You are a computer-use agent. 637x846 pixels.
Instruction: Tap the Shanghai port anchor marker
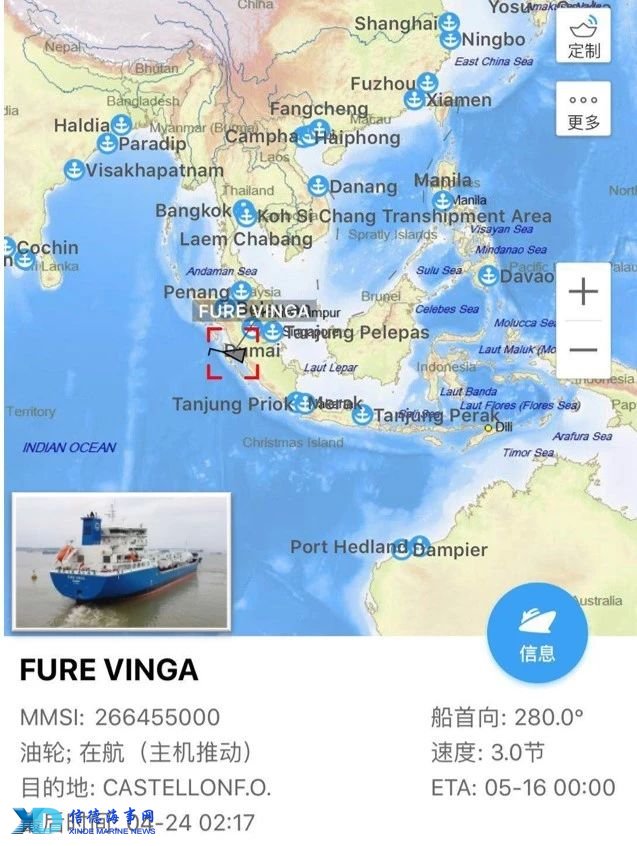pos(451,22)
